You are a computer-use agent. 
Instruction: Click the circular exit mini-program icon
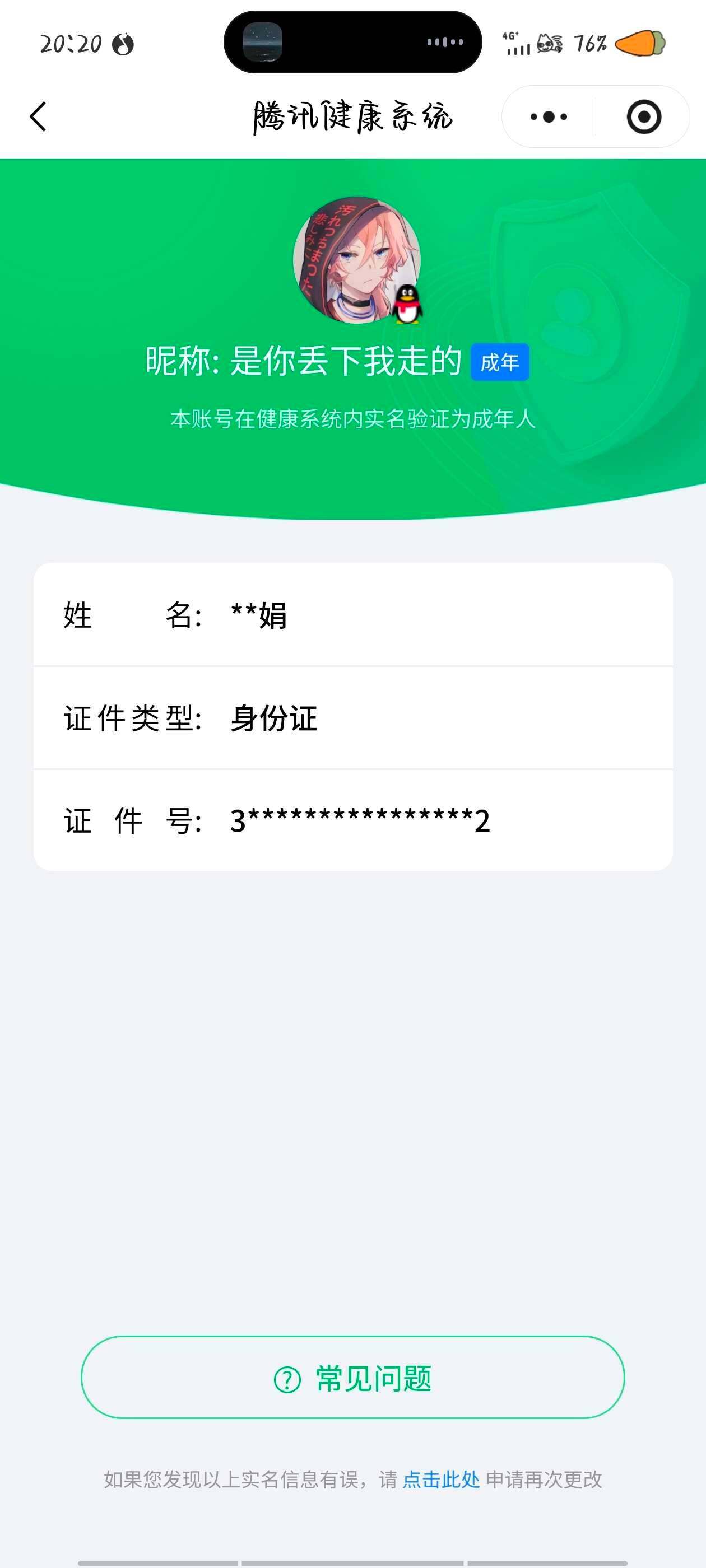tap(643, 117)
